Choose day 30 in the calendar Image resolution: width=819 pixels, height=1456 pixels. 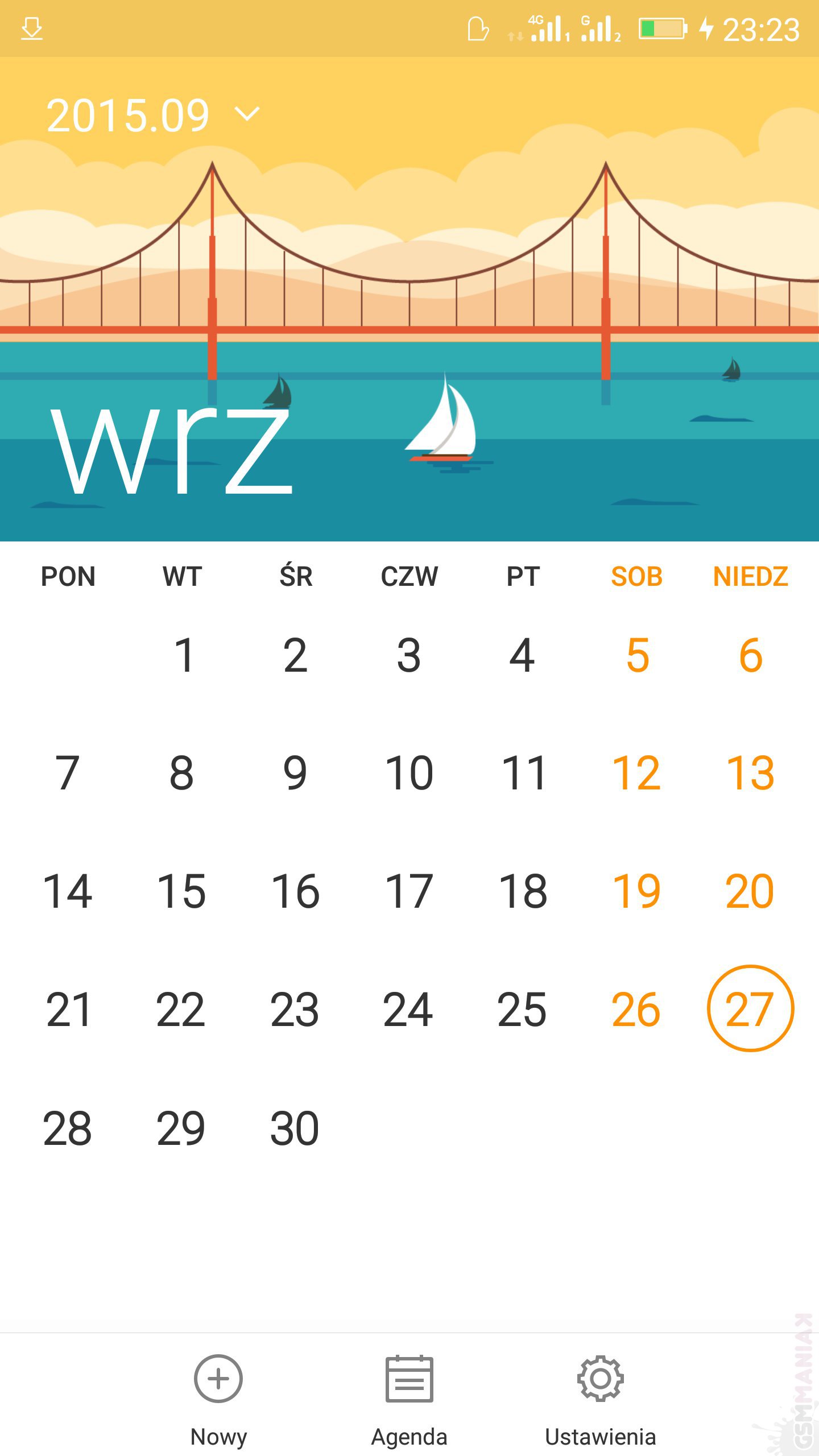click(295, 1128)
